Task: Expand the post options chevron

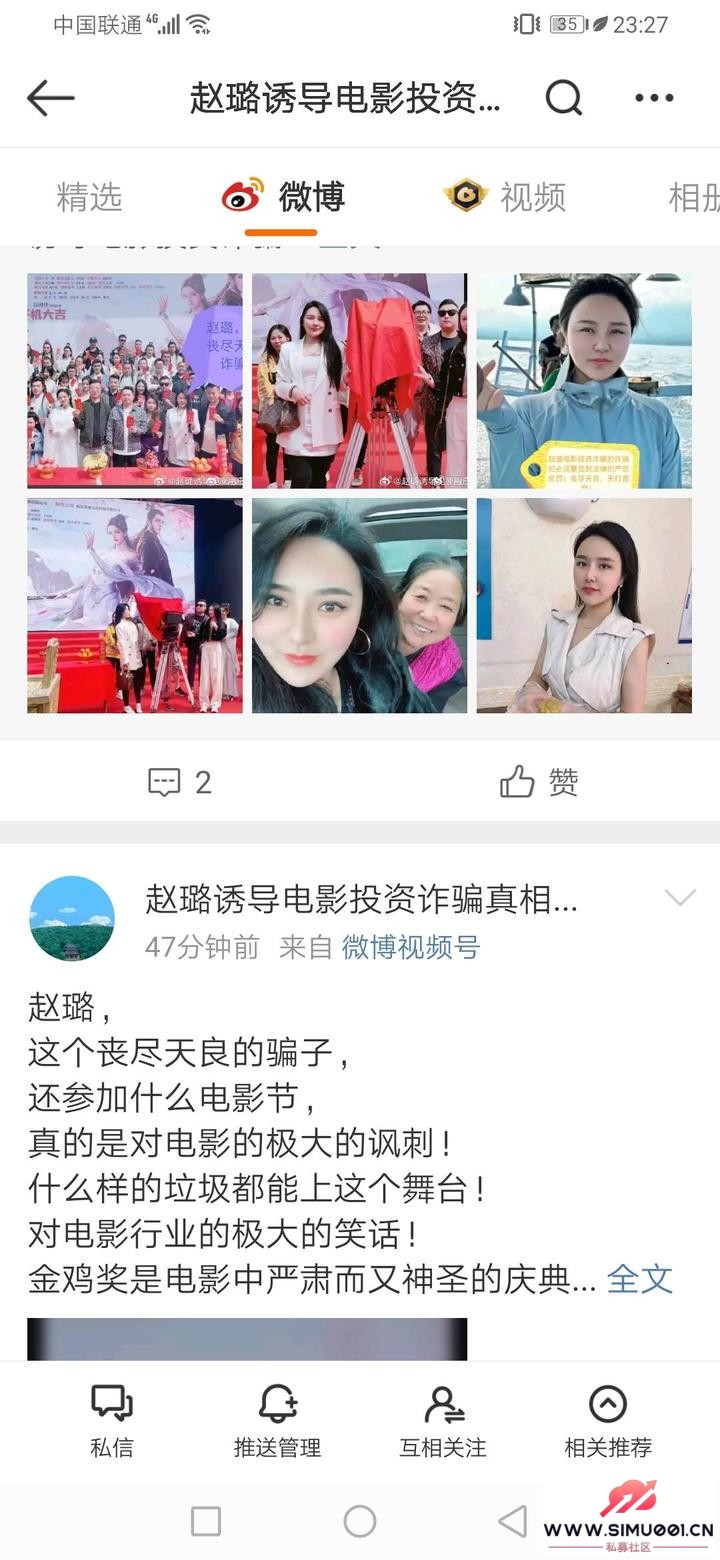Action: click(x=680, y=898)
